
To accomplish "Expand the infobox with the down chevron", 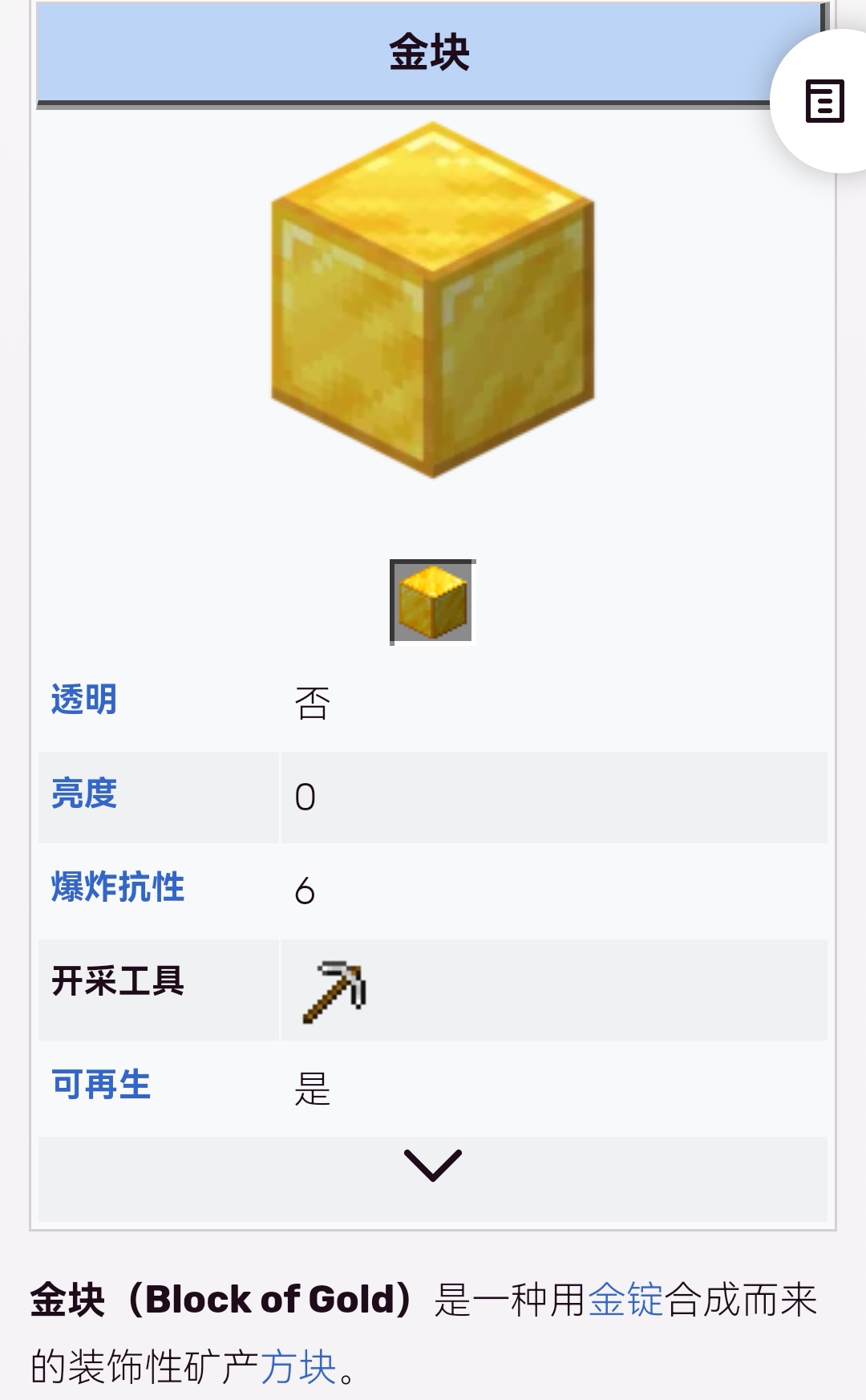I will (432, 1166).
